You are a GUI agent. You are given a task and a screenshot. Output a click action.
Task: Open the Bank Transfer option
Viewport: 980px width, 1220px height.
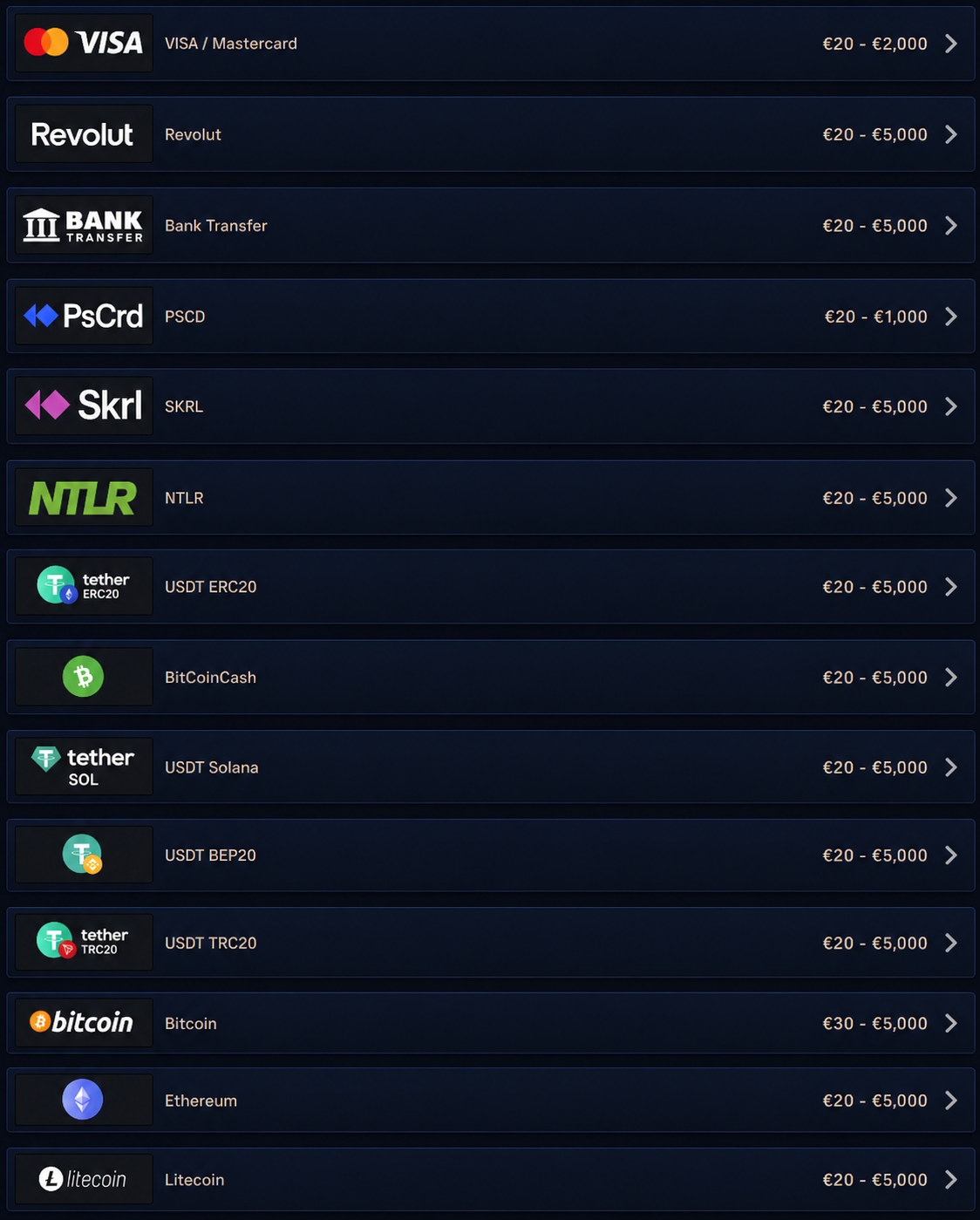(490, 225)
